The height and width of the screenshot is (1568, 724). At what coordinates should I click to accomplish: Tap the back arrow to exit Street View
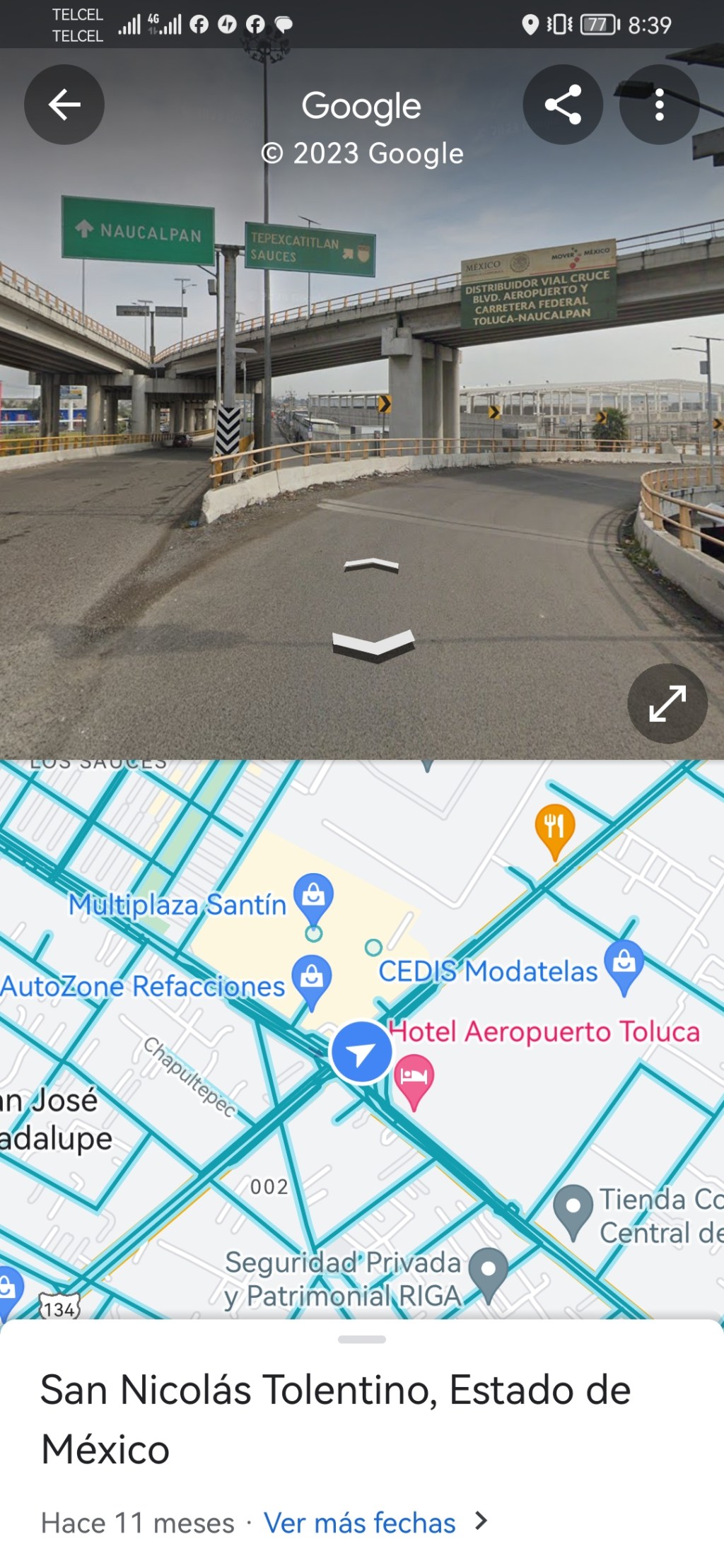pos(64,104)
